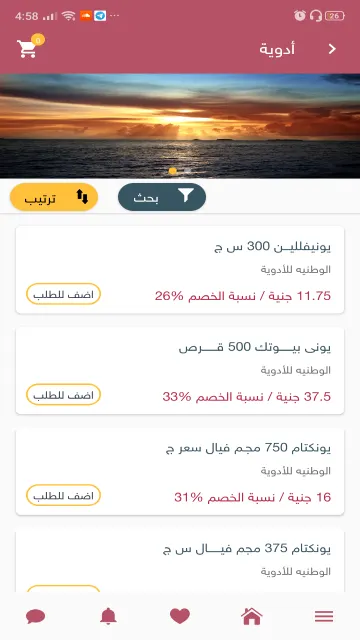Image resolution: width=360 pixels, height=640 pixels.
Task: Open the notifications bell
Action: (108, 616)
